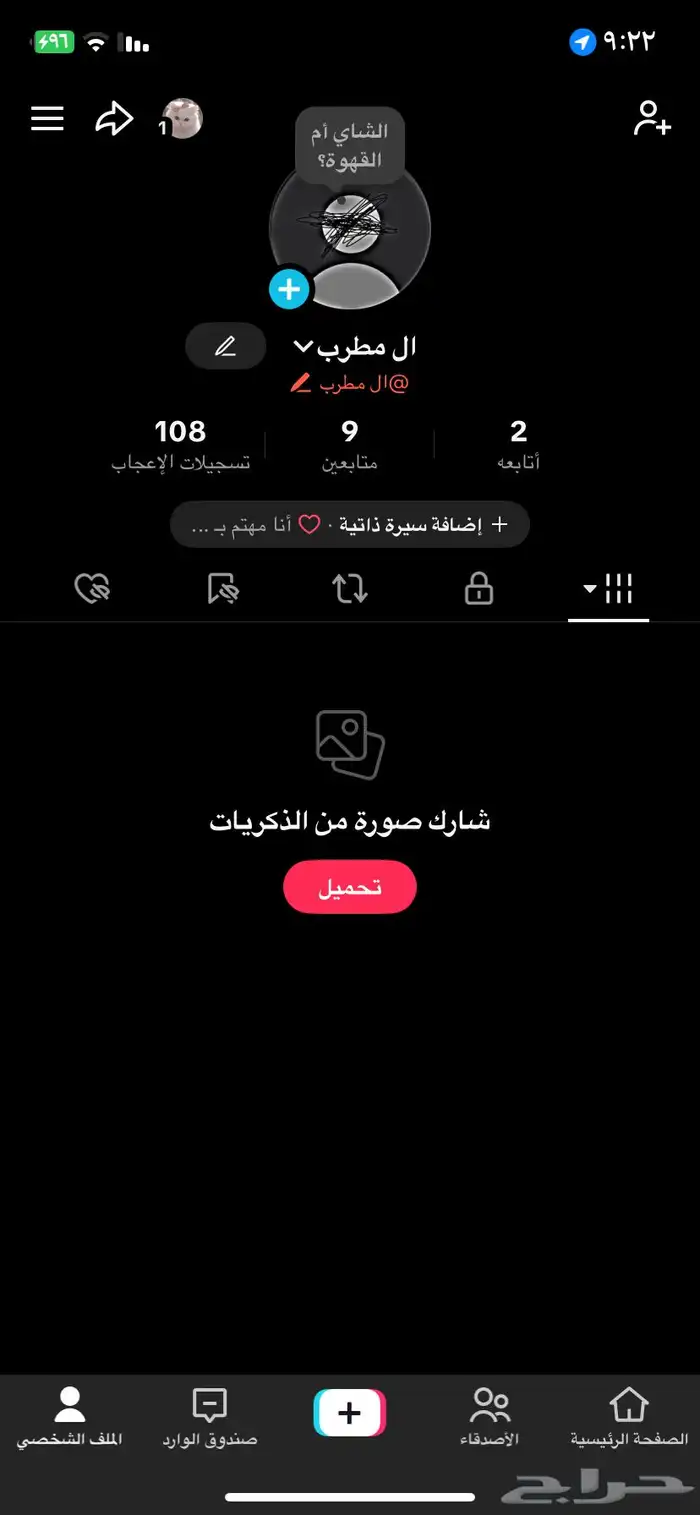Open the hamburger menu
Viewport: 700px width, 1515px height.
coord(47,119)
